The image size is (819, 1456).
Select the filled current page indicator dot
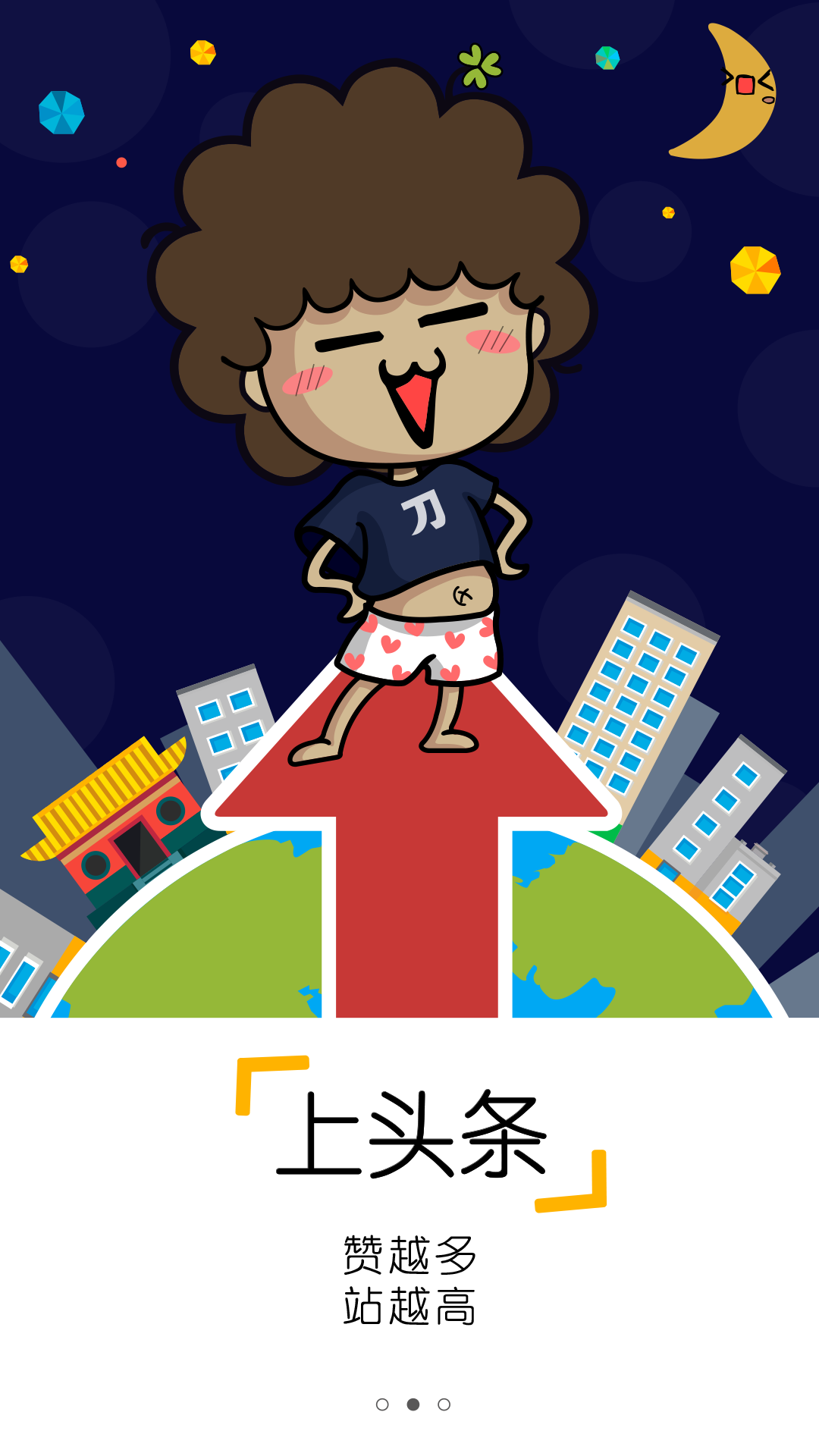coord(413,1404)
